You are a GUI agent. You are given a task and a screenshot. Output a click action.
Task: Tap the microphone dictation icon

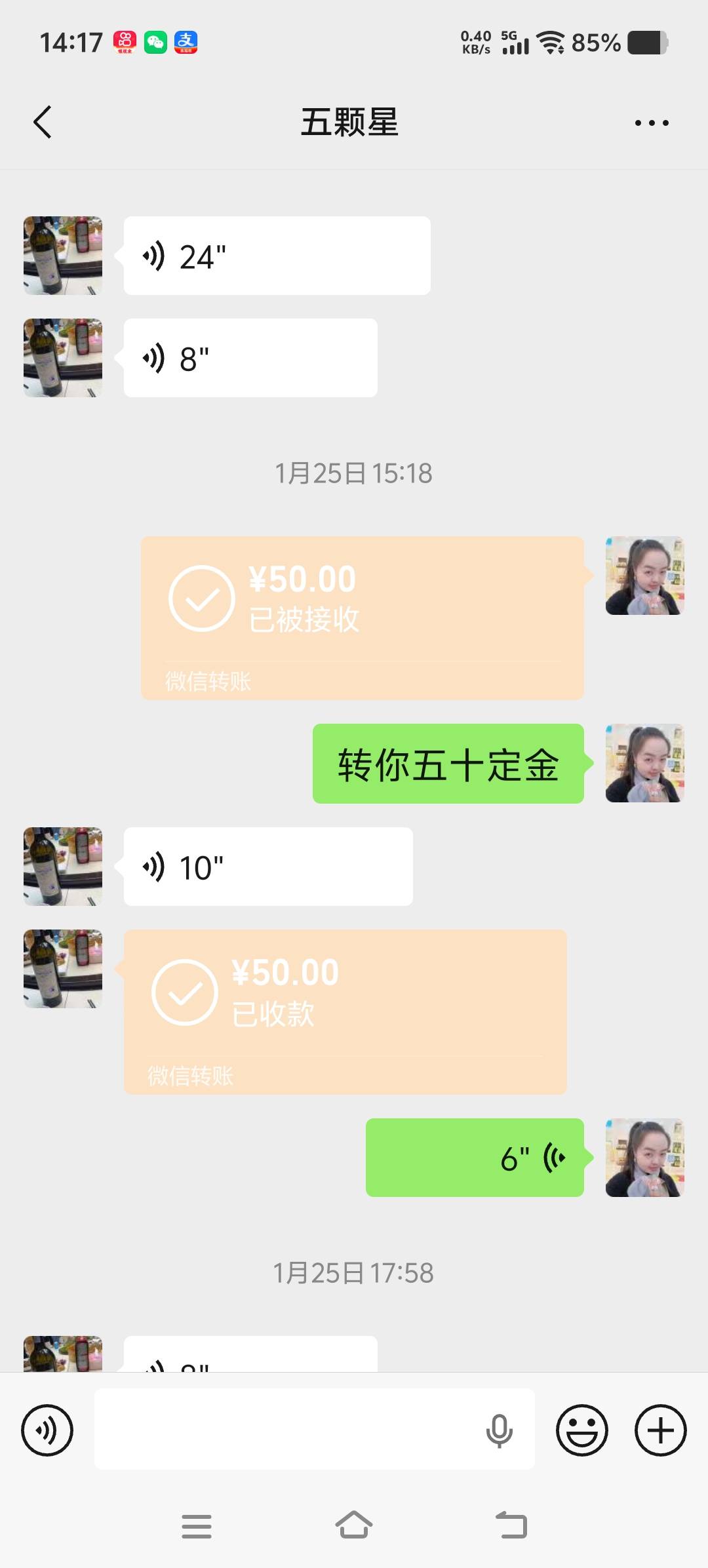pyautogui.click(x=499, y=1430)
